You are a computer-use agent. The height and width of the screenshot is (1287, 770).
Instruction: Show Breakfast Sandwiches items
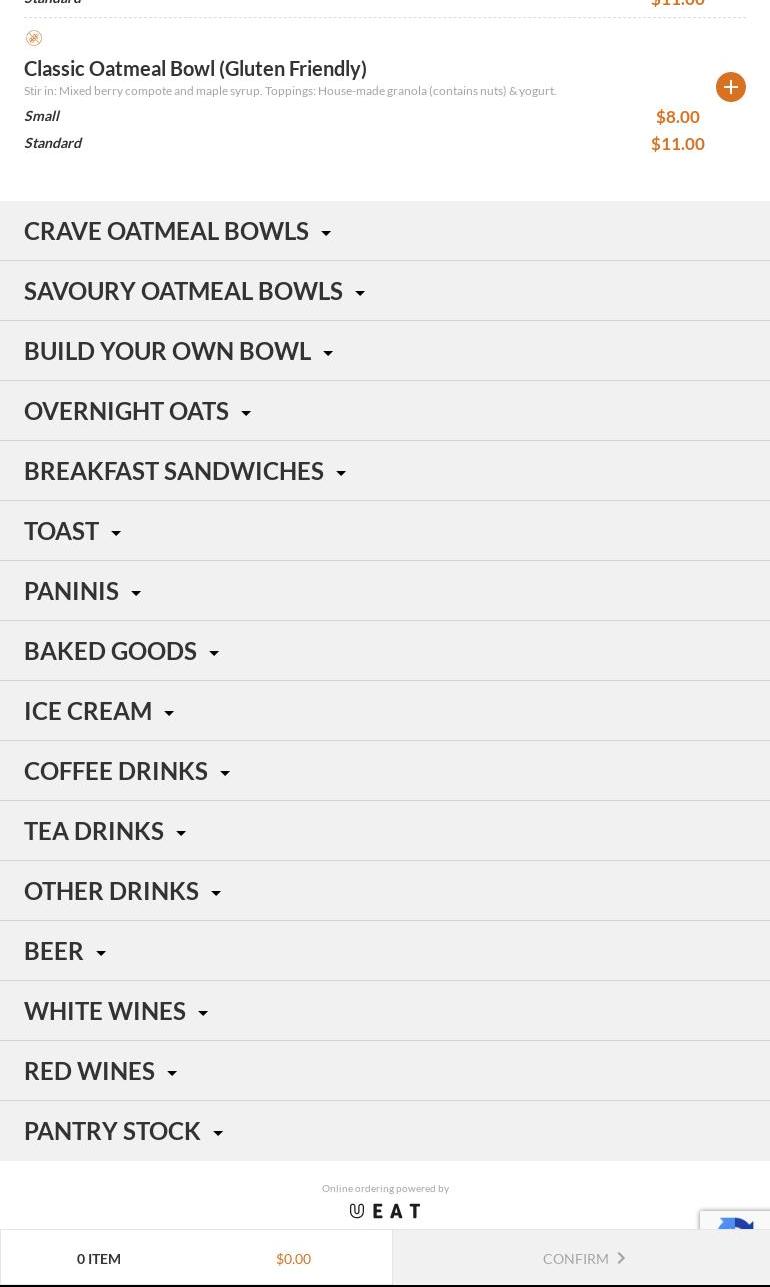tap(184, 471)
